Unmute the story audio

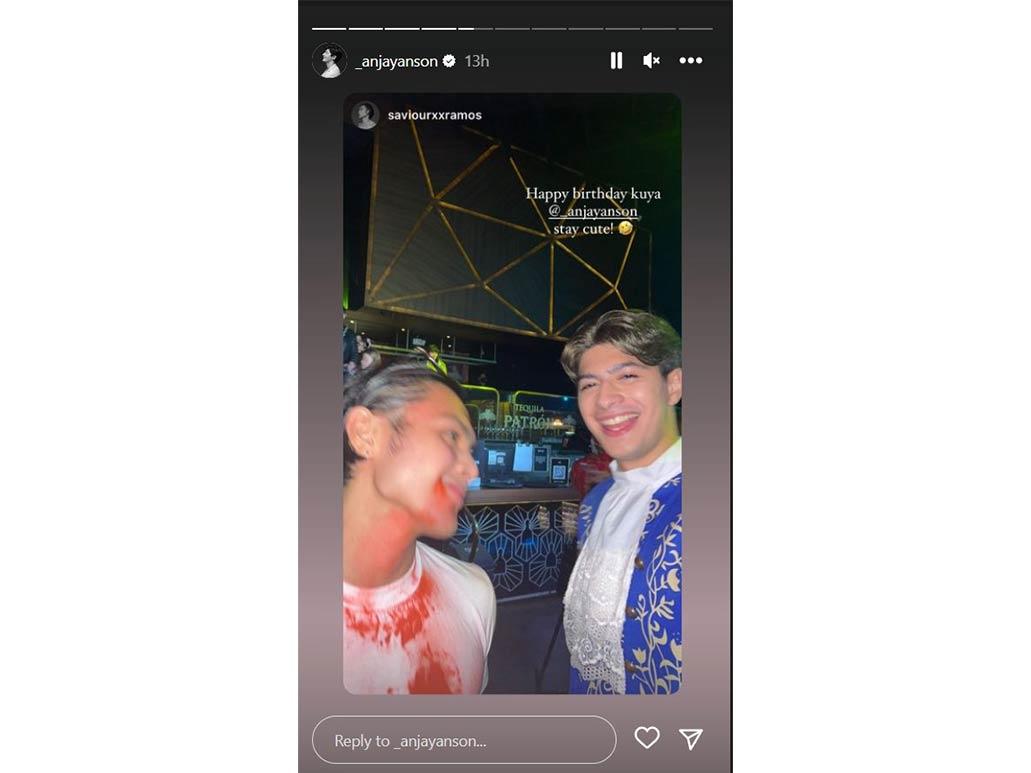(652, 61)
